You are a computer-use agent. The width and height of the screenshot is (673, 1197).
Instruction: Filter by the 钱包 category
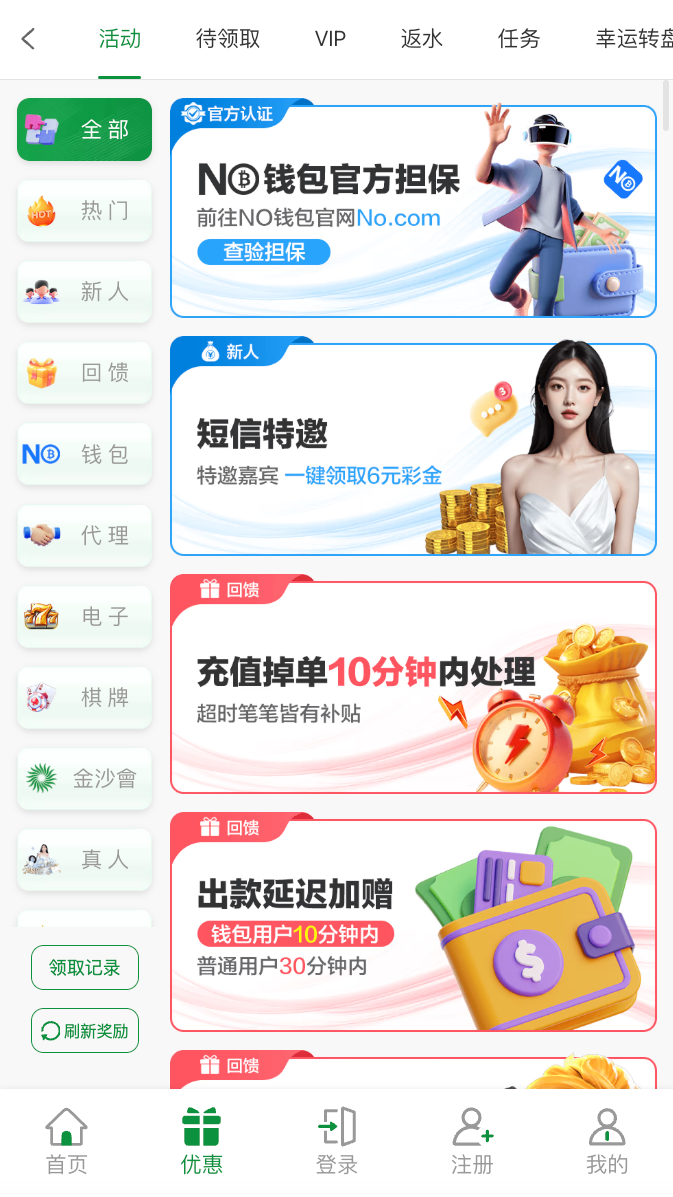click(x=84, y=454)
